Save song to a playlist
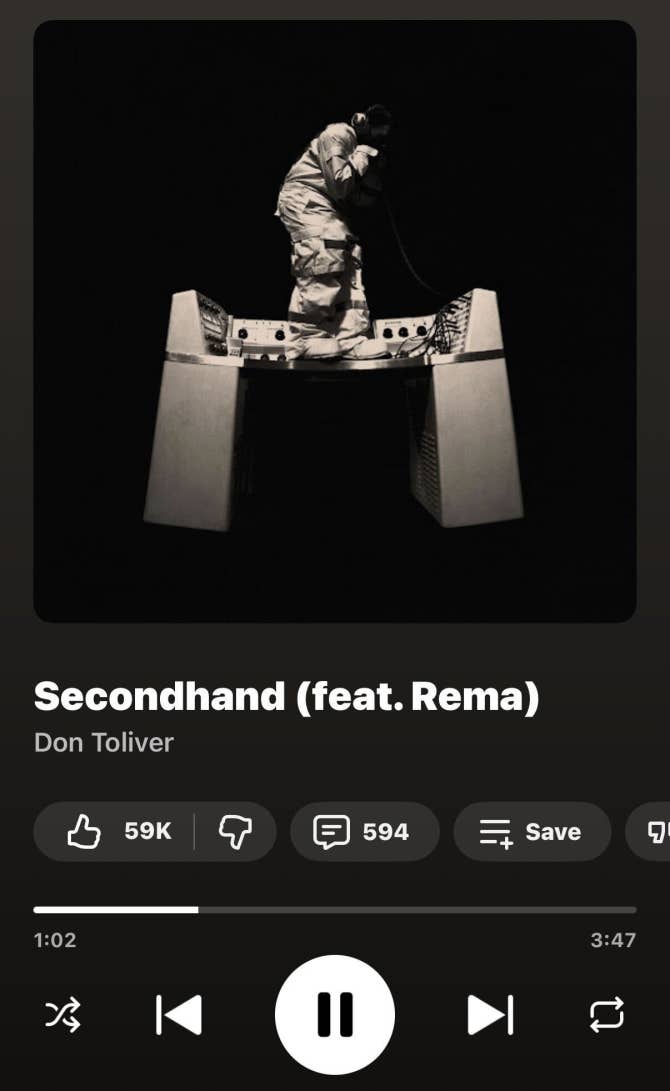The width and height of the screenshot is (670, 1091). click(531, 832)
